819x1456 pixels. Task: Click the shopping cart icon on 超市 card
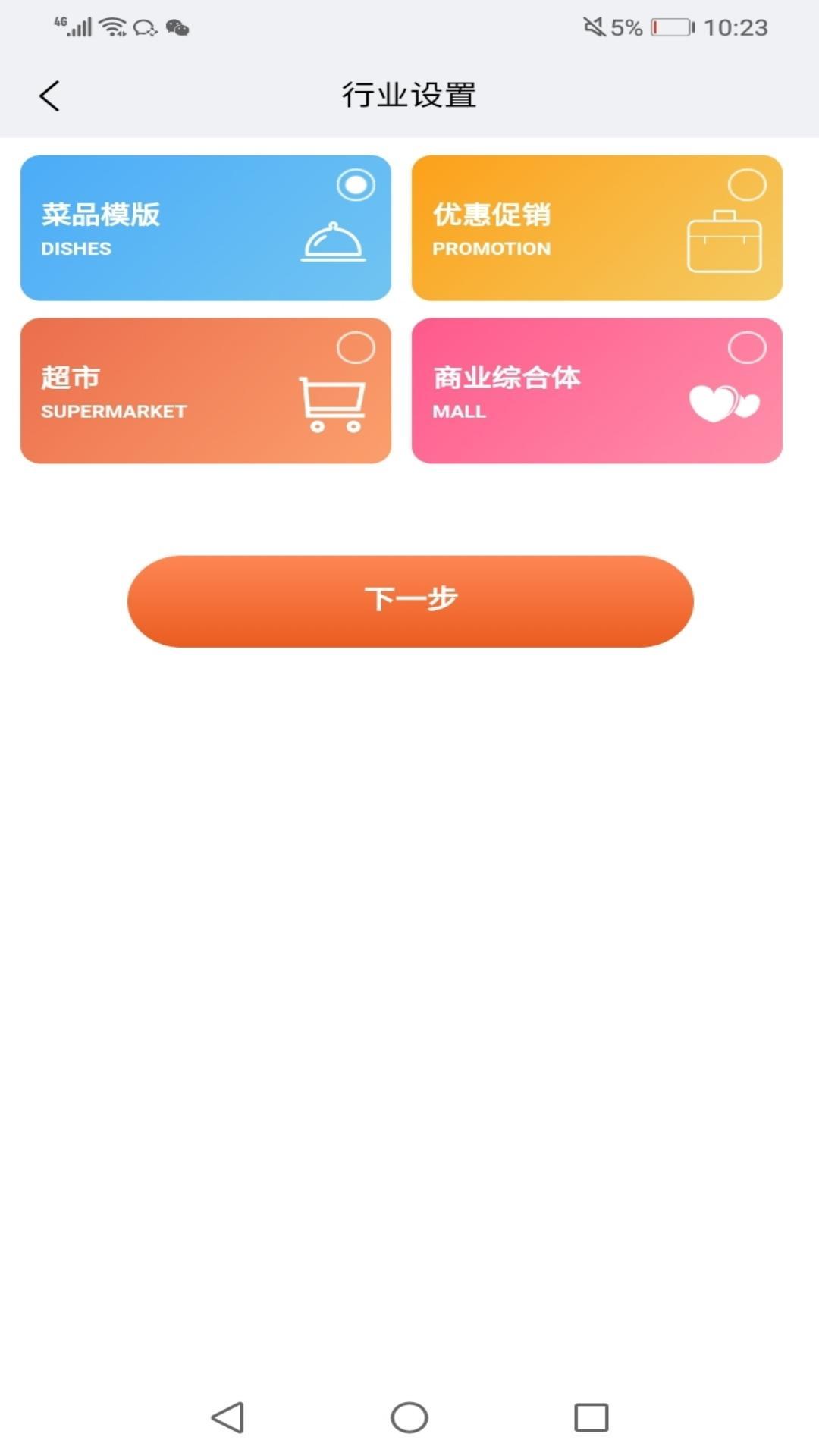pos(332,402)
